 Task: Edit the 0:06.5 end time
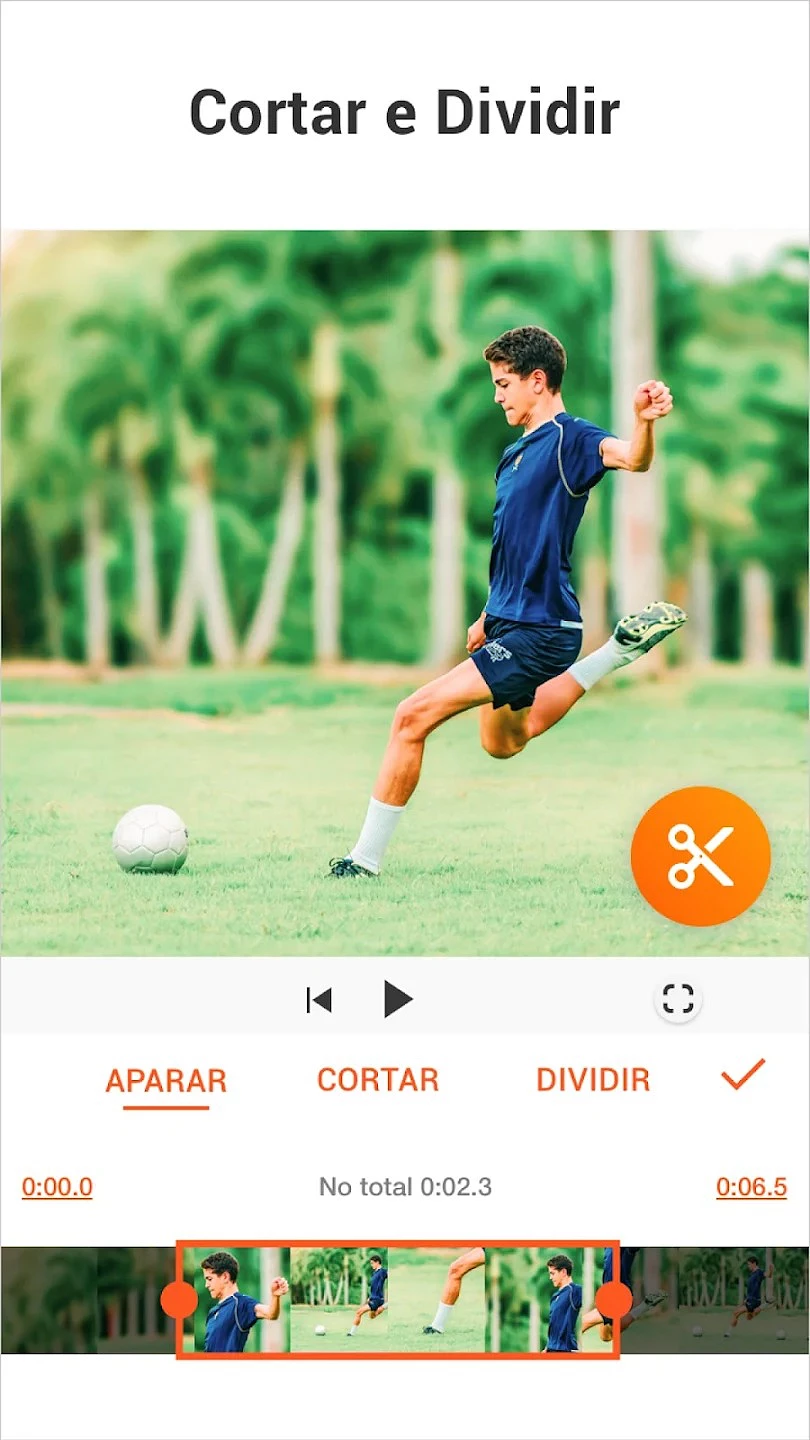(x=751, y=1187)
